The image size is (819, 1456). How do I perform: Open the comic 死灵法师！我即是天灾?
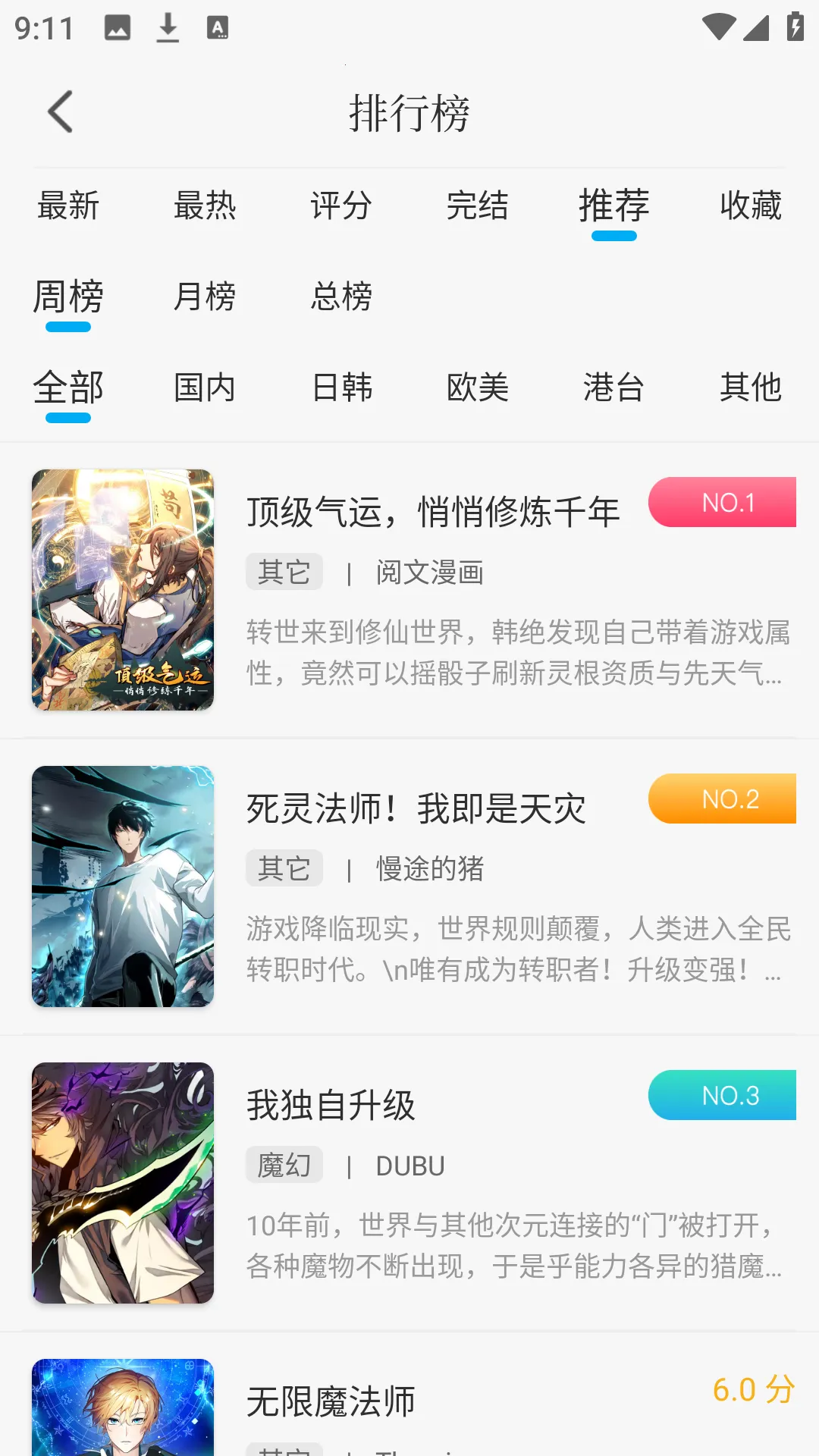[x=416, y=808]
